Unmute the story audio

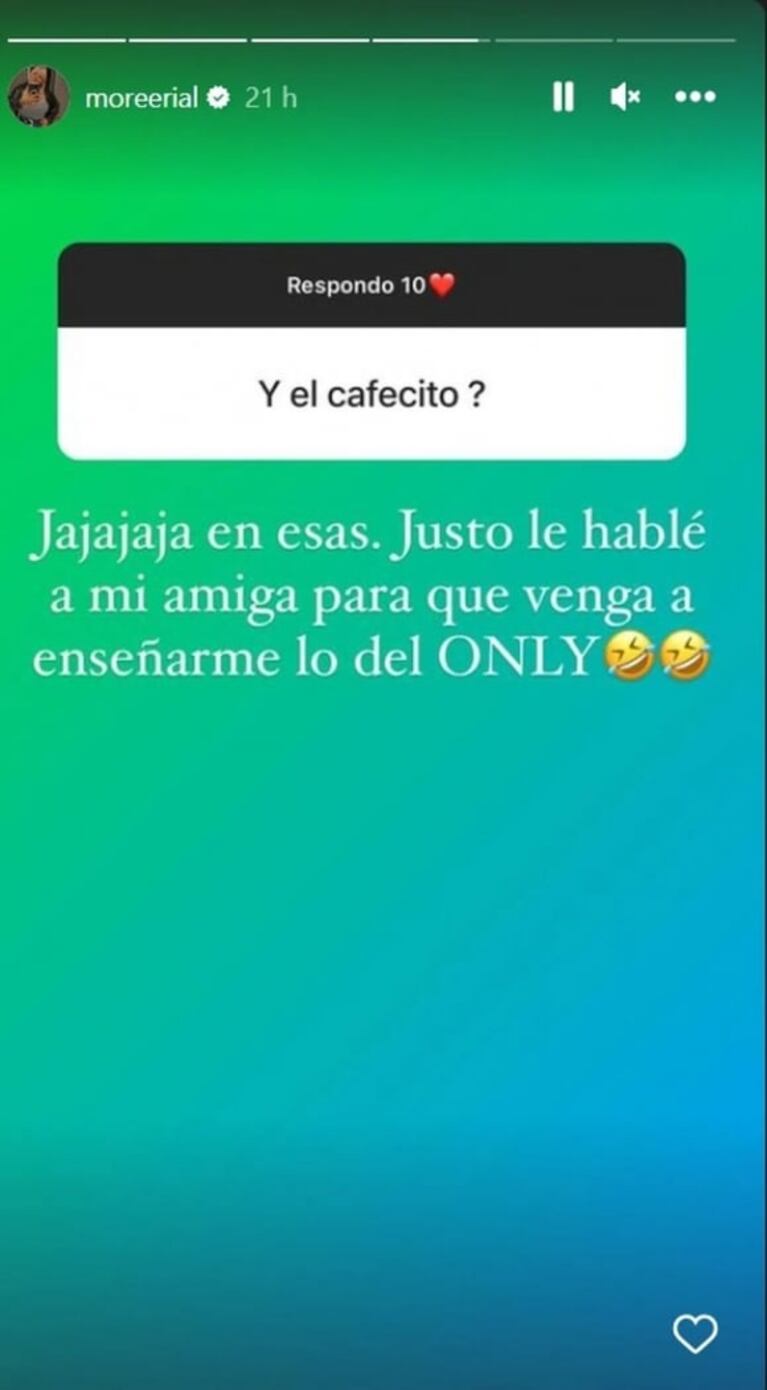[625, 97]
